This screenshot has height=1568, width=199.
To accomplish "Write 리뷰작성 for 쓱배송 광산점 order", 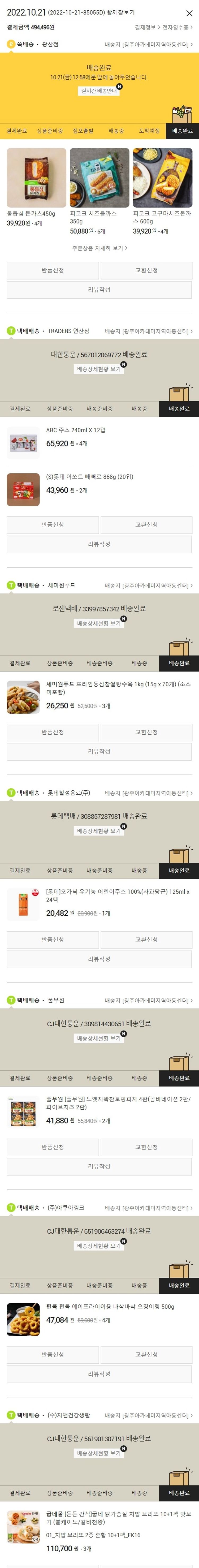I will coord(99,290).
